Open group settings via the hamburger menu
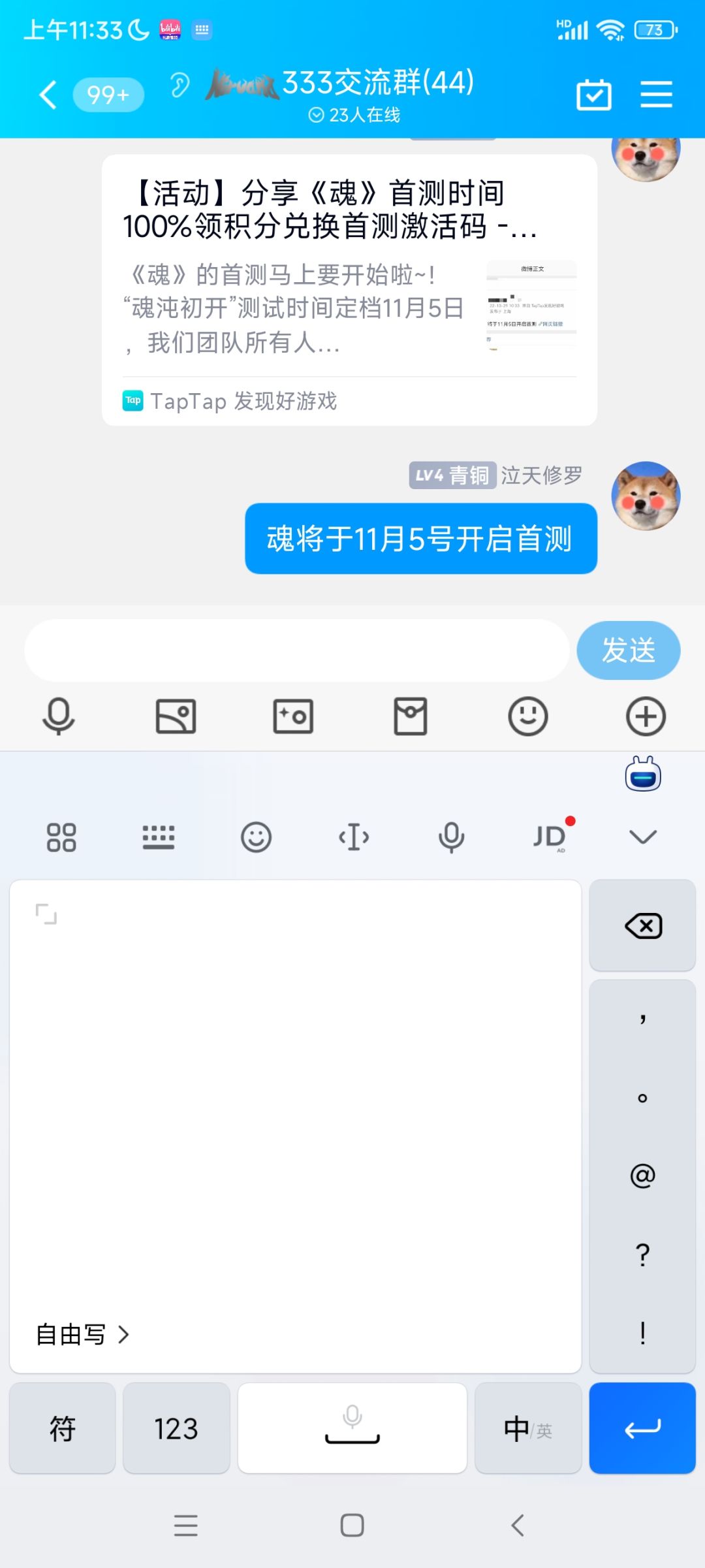Screen dimensions: 705x1568 coord(657,94)
